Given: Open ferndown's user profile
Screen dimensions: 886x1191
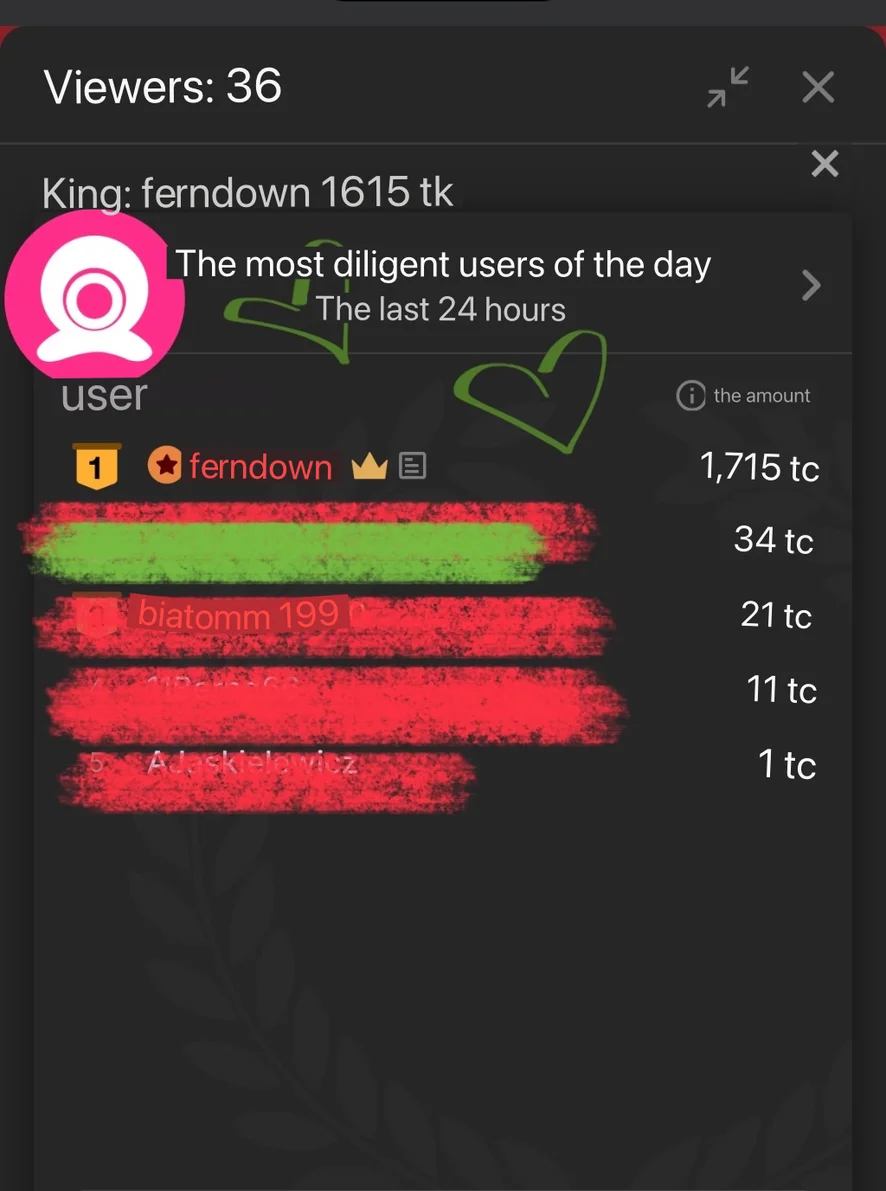Looking at the screenshot, I should pyautogui.click(x=260, y=467).
